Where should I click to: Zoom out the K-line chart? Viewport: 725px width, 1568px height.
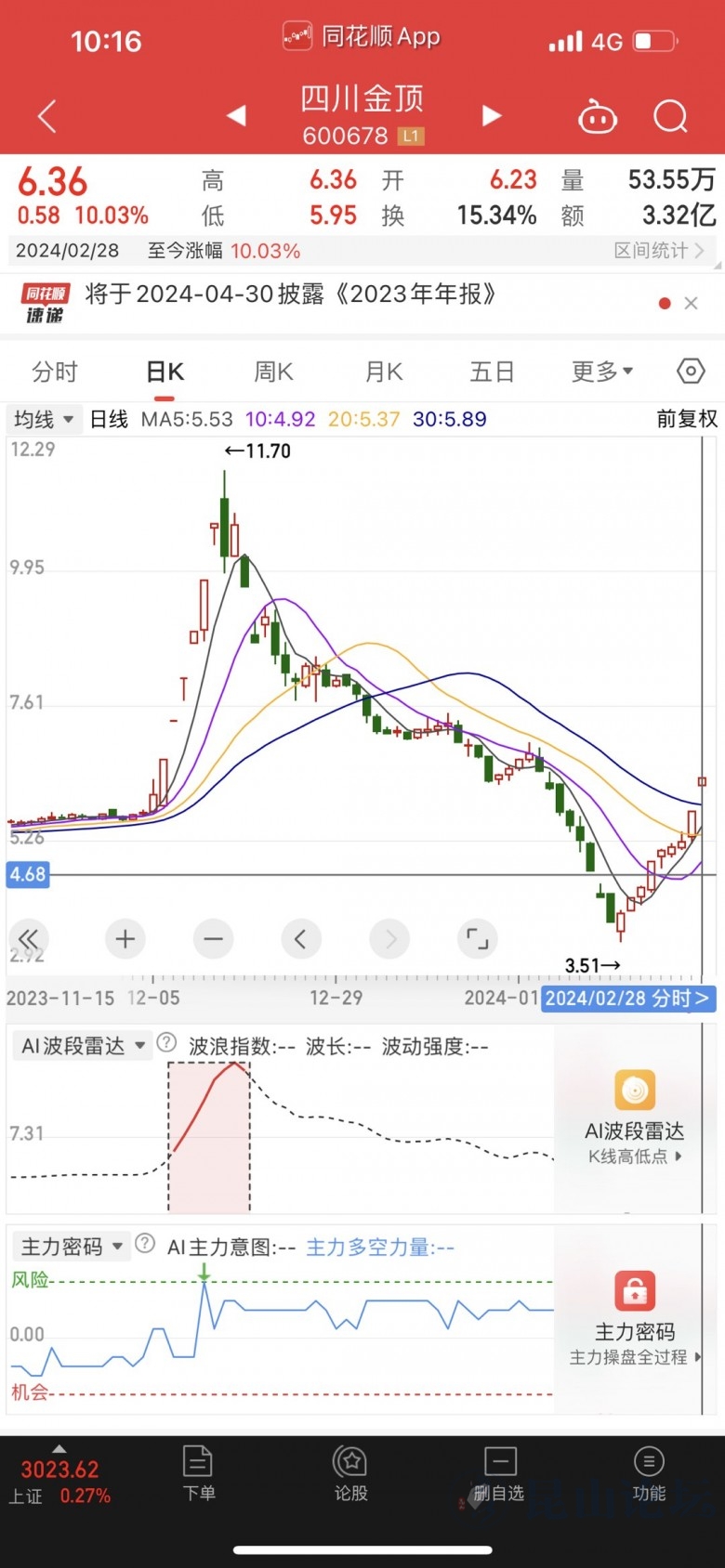tap(213, 939)
